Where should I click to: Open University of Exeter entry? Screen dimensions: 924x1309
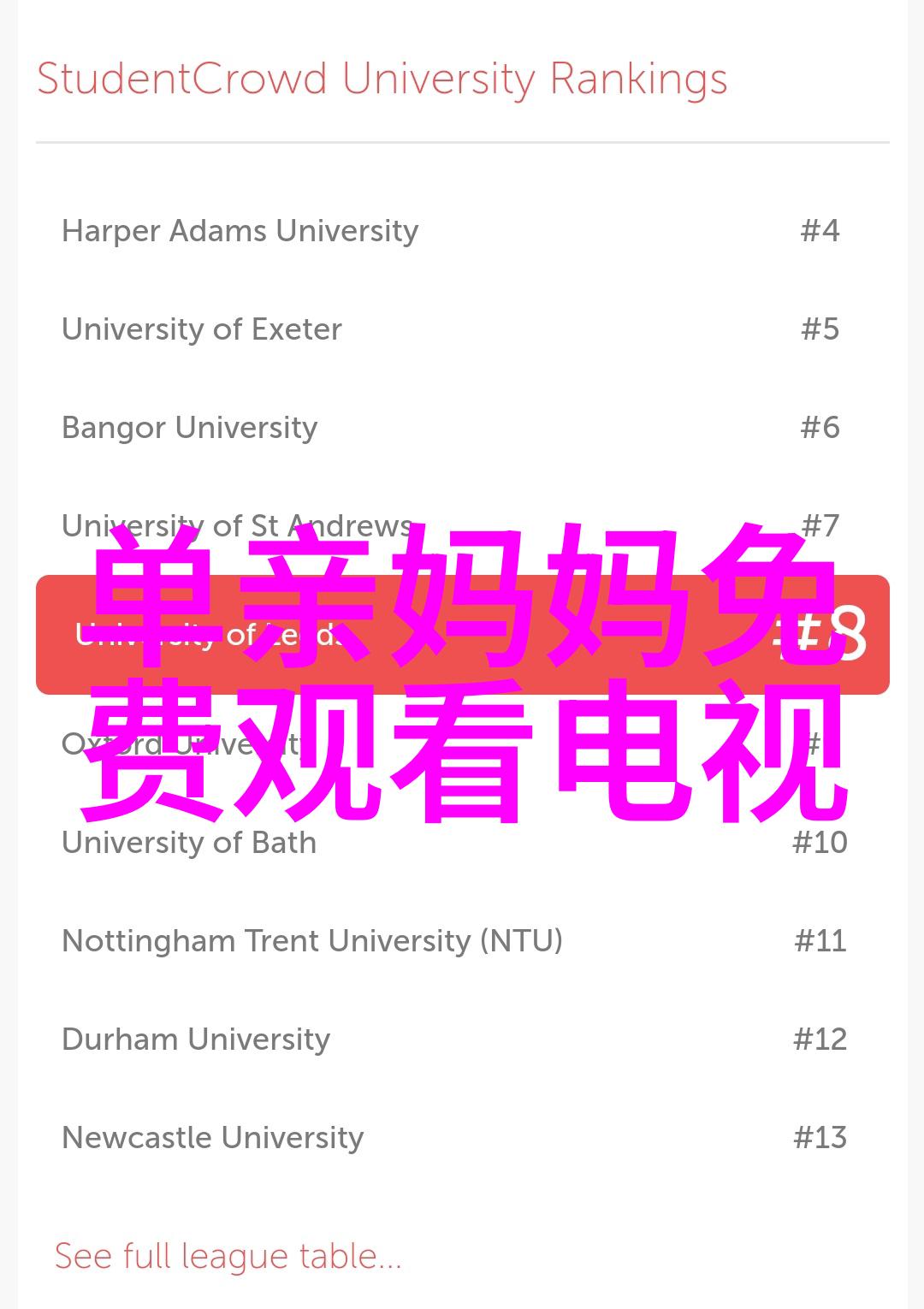(x=202, y=329)
